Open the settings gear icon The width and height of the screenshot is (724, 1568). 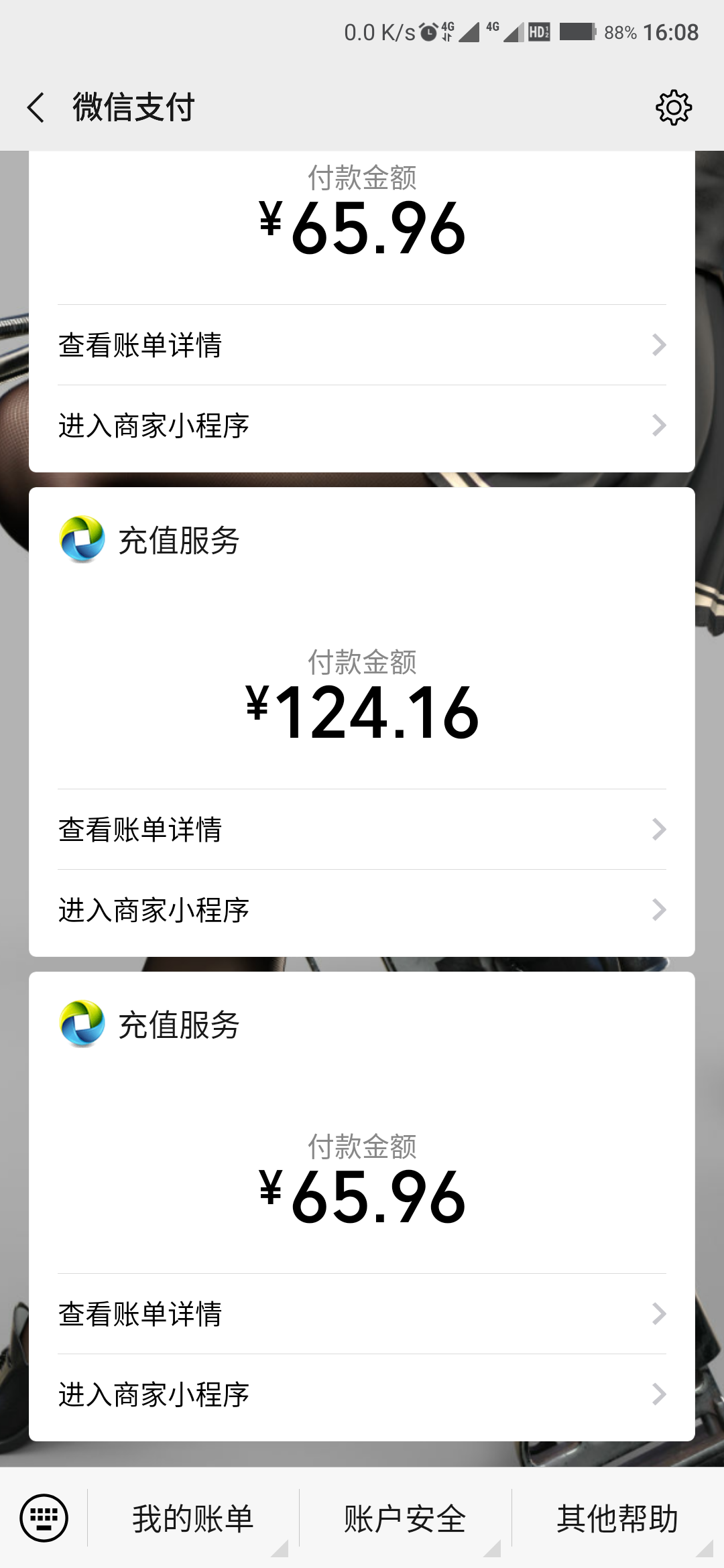point(673,108)
